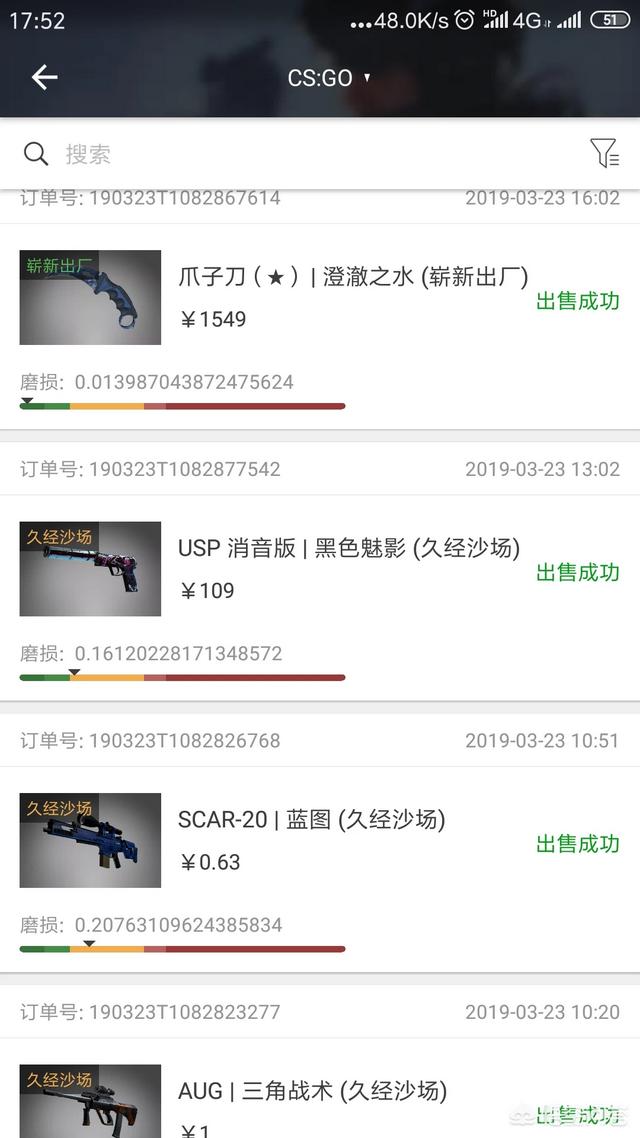
Task: Tap the 搜索 search field
Action: pyautogui.click(x=305, y=154)
